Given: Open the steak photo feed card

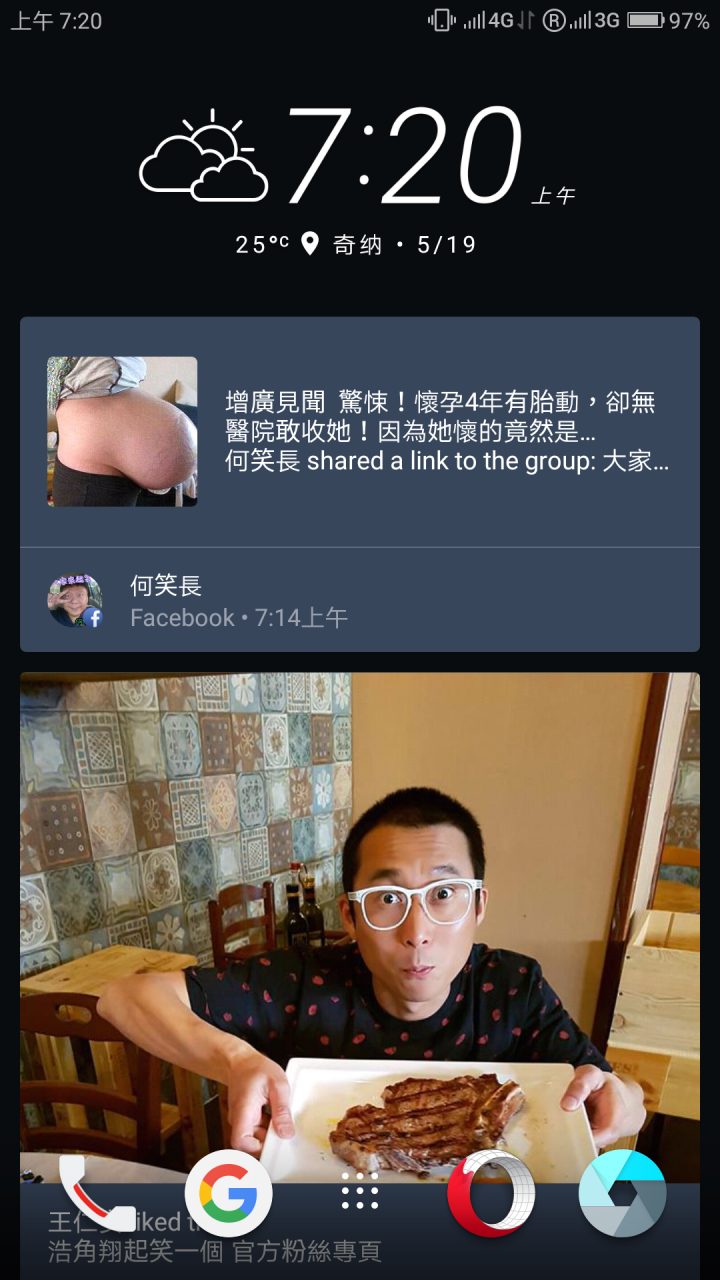Looking at the screenshot, I should (360, 900).
